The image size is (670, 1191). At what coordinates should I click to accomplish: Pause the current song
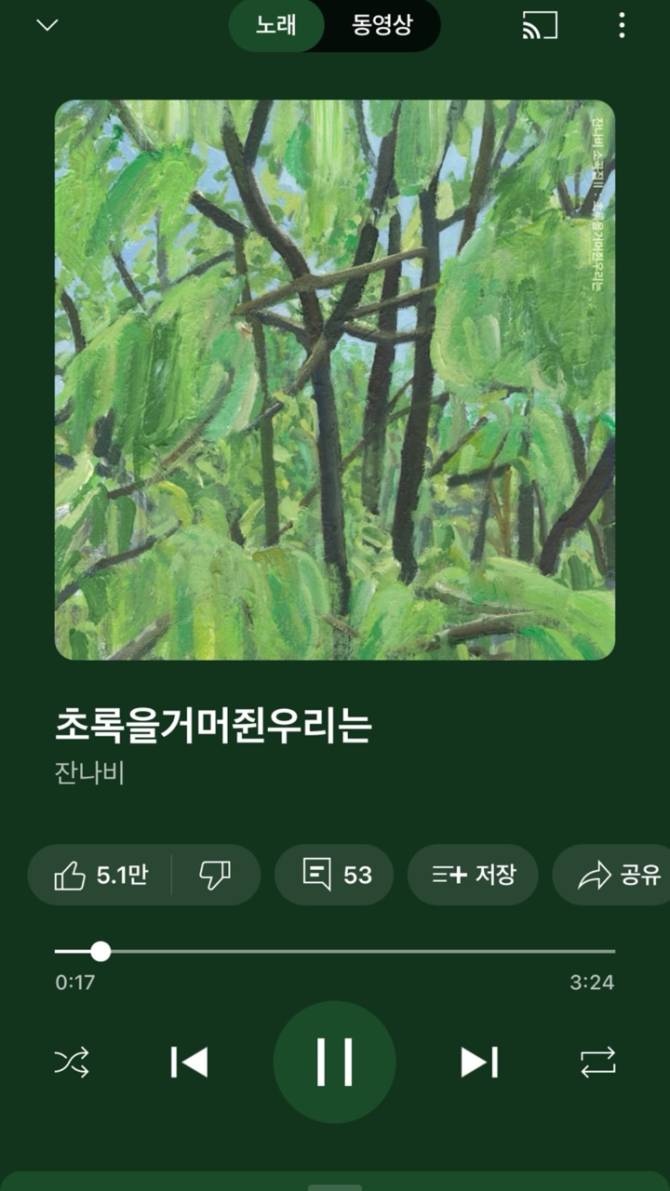click(334, 1062)
